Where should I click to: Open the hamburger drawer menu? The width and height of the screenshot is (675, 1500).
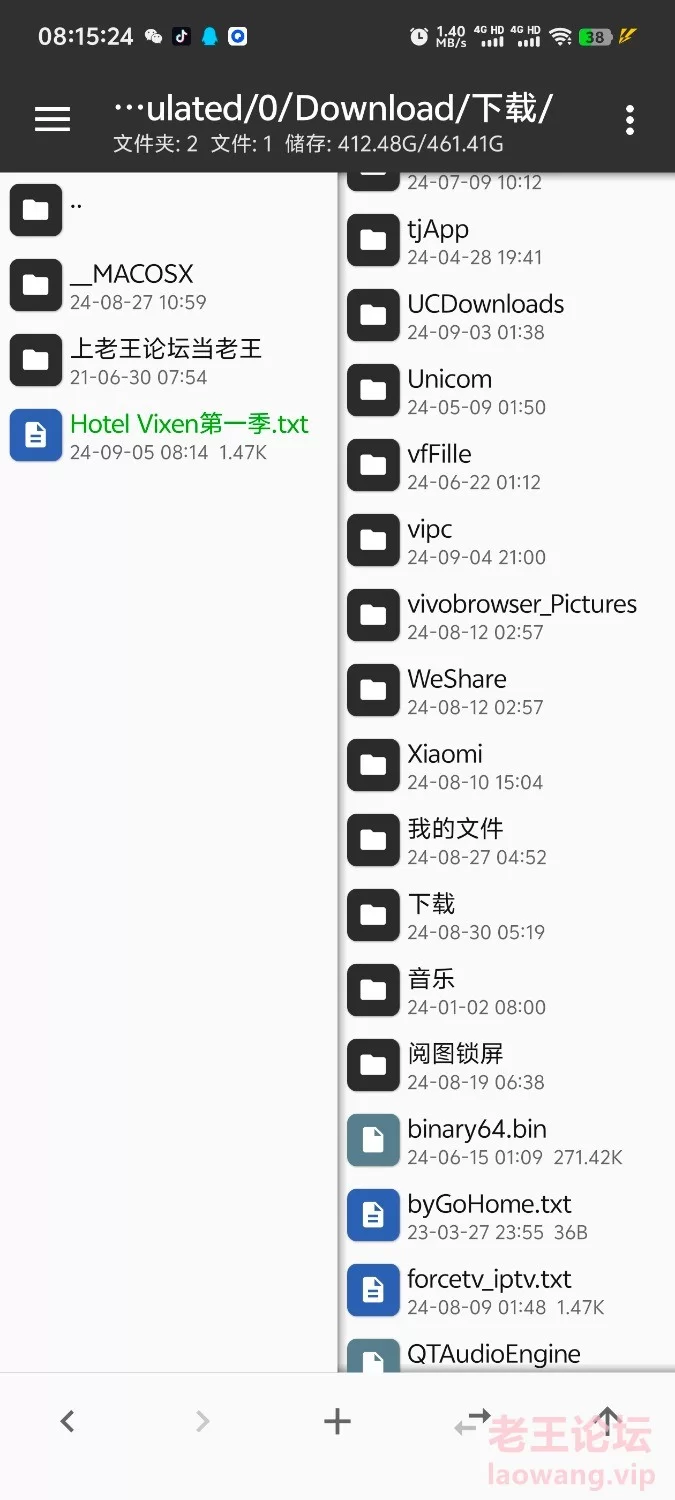(x=52, y=120)
